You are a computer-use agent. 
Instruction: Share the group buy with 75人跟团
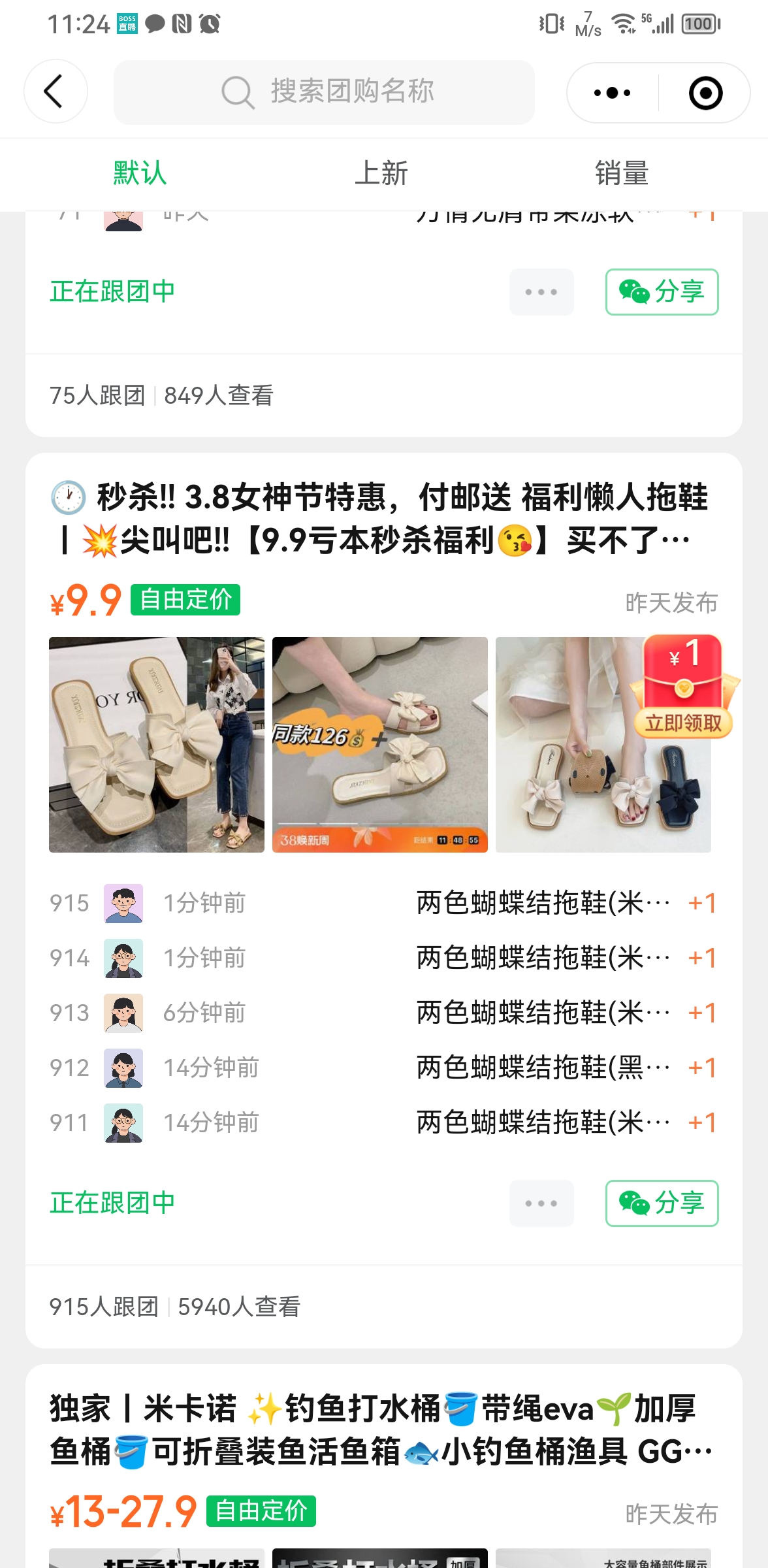pos(662,292)
